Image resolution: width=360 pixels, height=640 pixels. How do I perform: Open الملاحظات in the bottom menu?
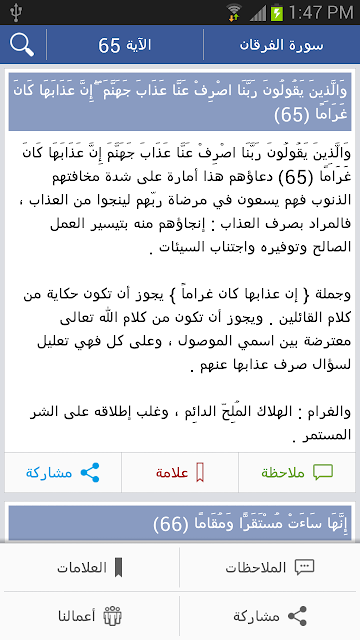269,568
